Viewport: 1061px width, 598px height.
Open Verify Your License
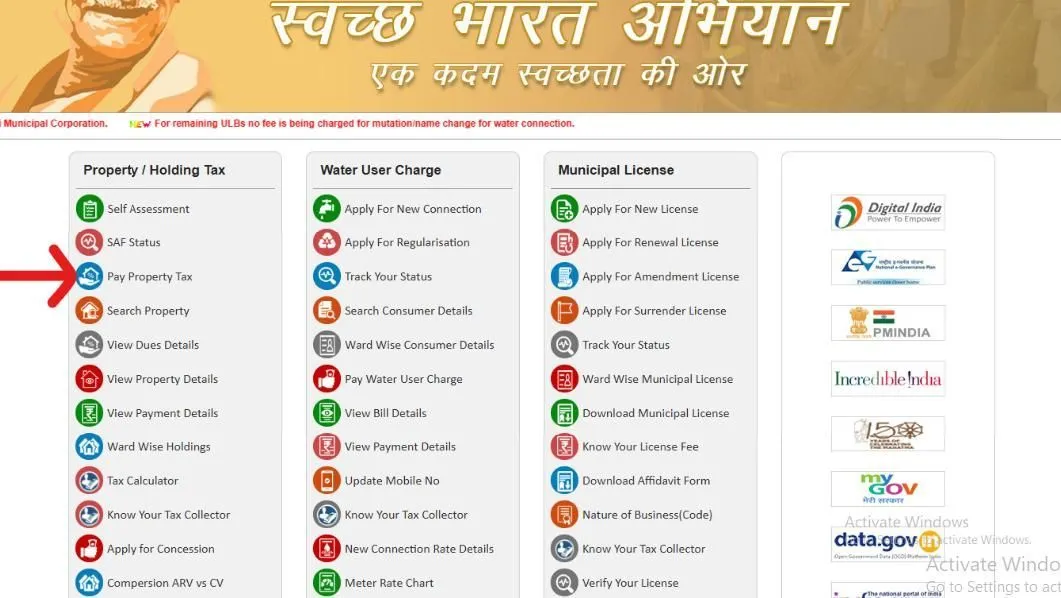click(x=630, y=583)
